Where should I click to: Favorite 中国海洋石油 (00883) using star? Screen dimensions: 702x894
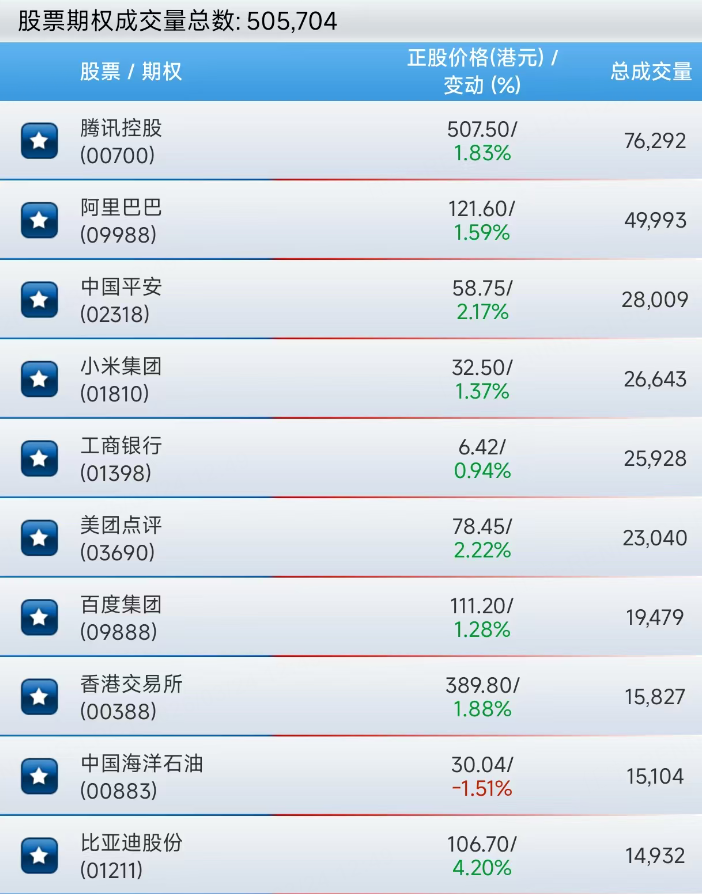39,776
